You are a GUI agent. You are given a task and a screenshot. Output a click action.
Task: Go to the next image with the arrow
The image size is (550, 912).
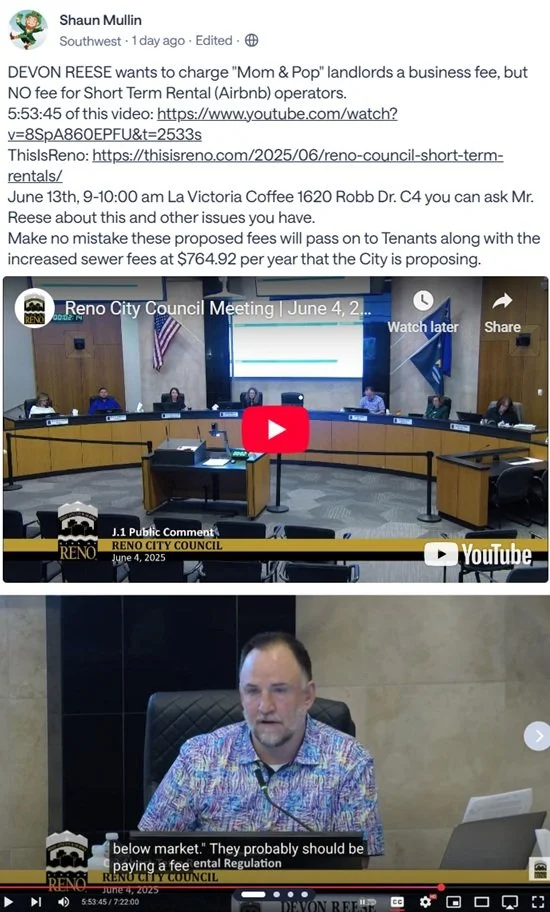tap(537, 736)
